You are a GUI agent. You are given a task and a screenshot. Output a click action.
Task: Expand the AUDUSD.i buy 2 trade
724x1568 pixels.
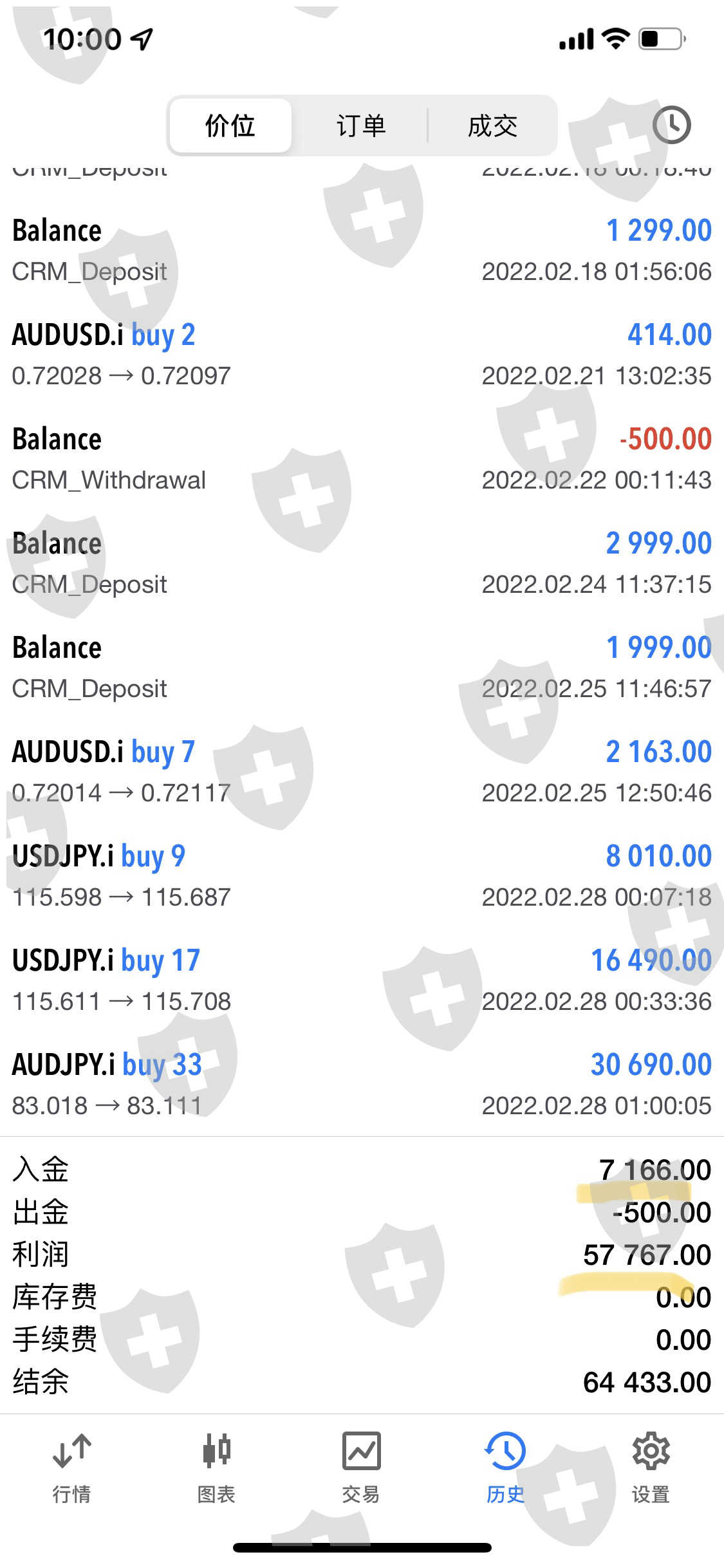click(x=362, y=354)
